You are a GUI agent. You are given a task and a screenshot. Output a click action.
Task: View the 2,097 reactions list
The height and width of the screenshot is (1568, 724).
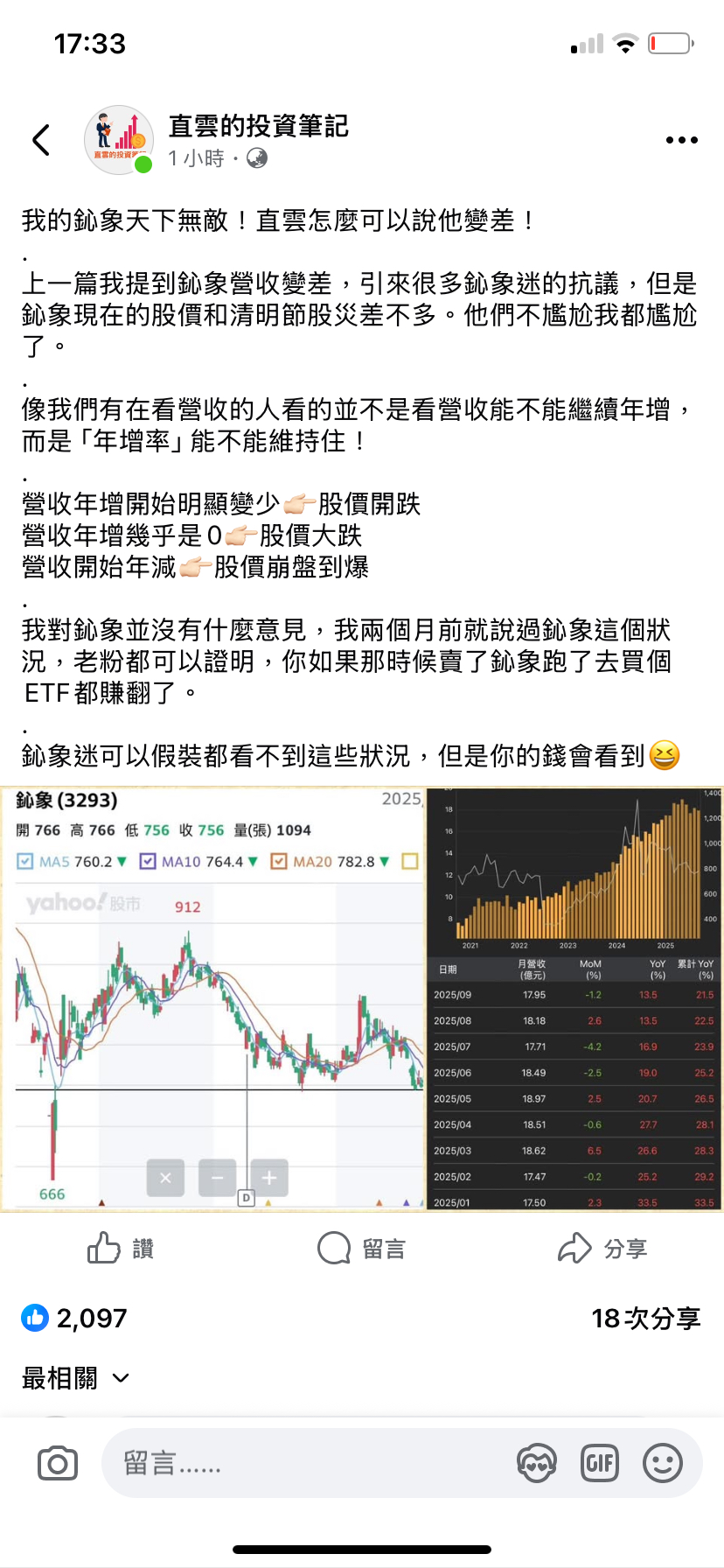coord(74,1318)
